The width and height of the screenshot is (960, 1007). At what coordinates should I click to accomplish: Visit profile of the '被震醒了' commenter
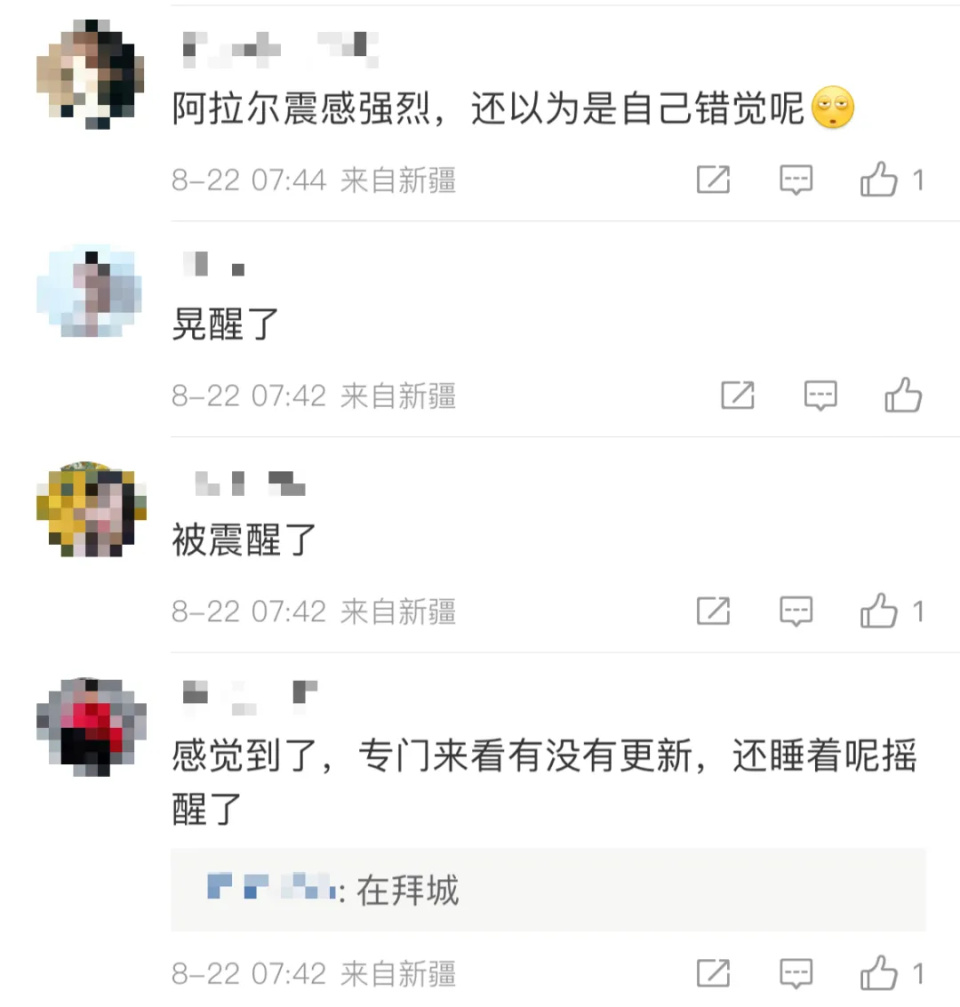pos(90,508)
